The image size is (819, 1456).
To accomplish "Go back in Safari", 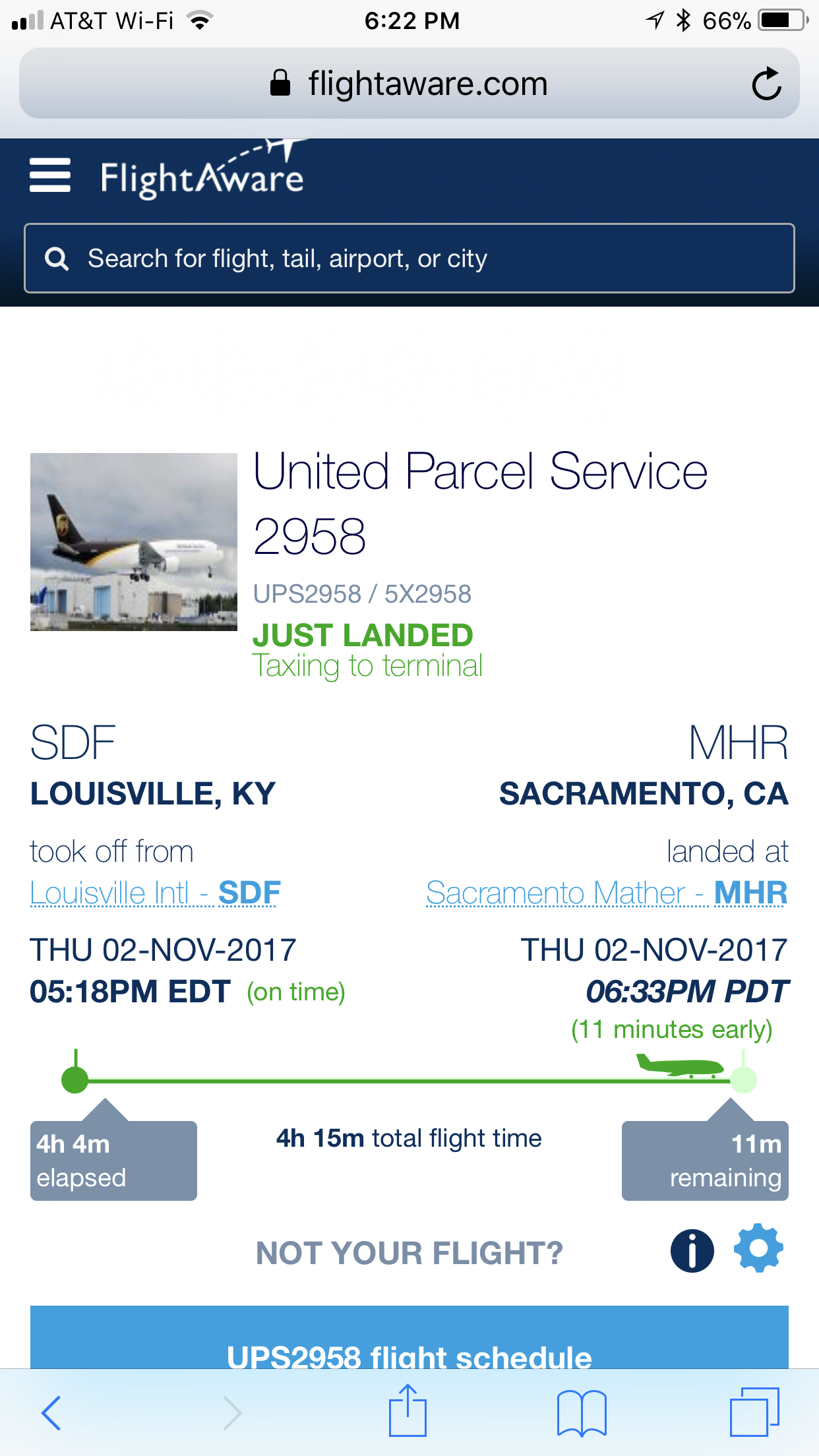I will (51, 1412).
